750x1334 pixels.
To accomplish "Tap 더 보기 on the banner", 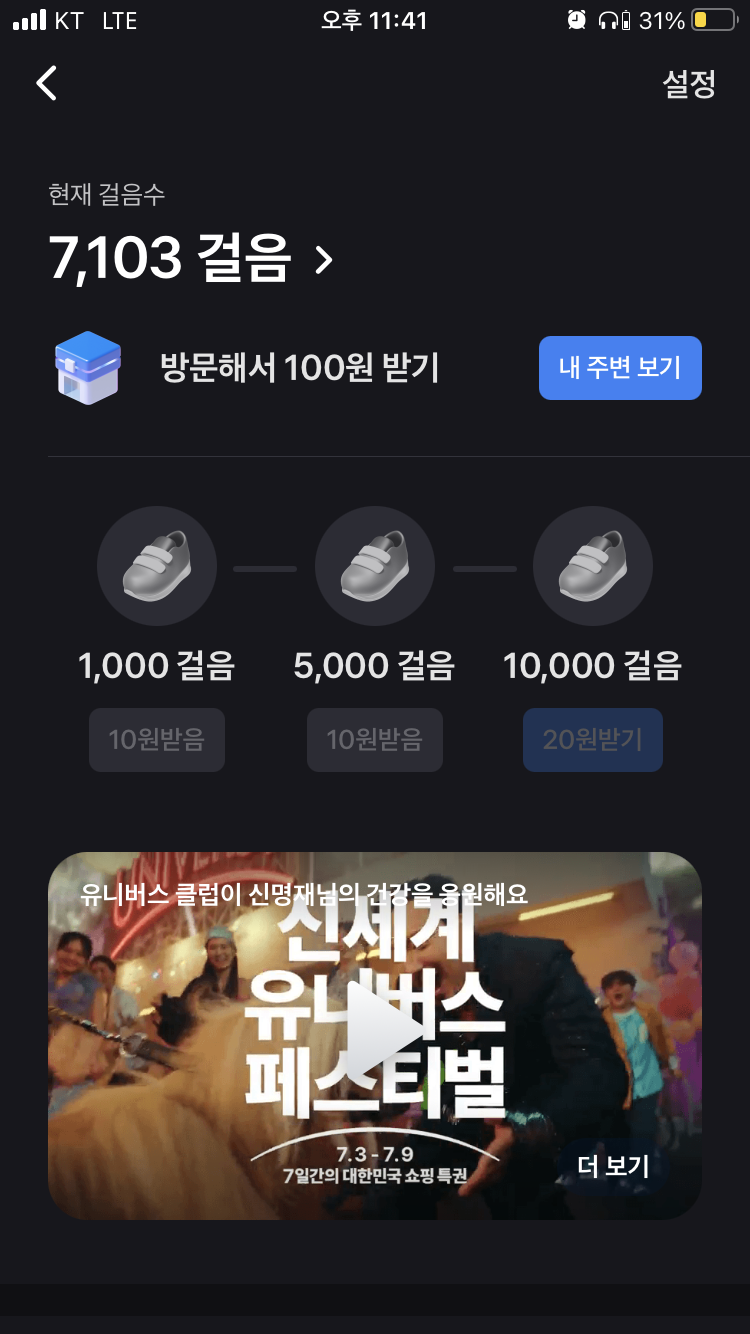I will tap(613, 1166).
